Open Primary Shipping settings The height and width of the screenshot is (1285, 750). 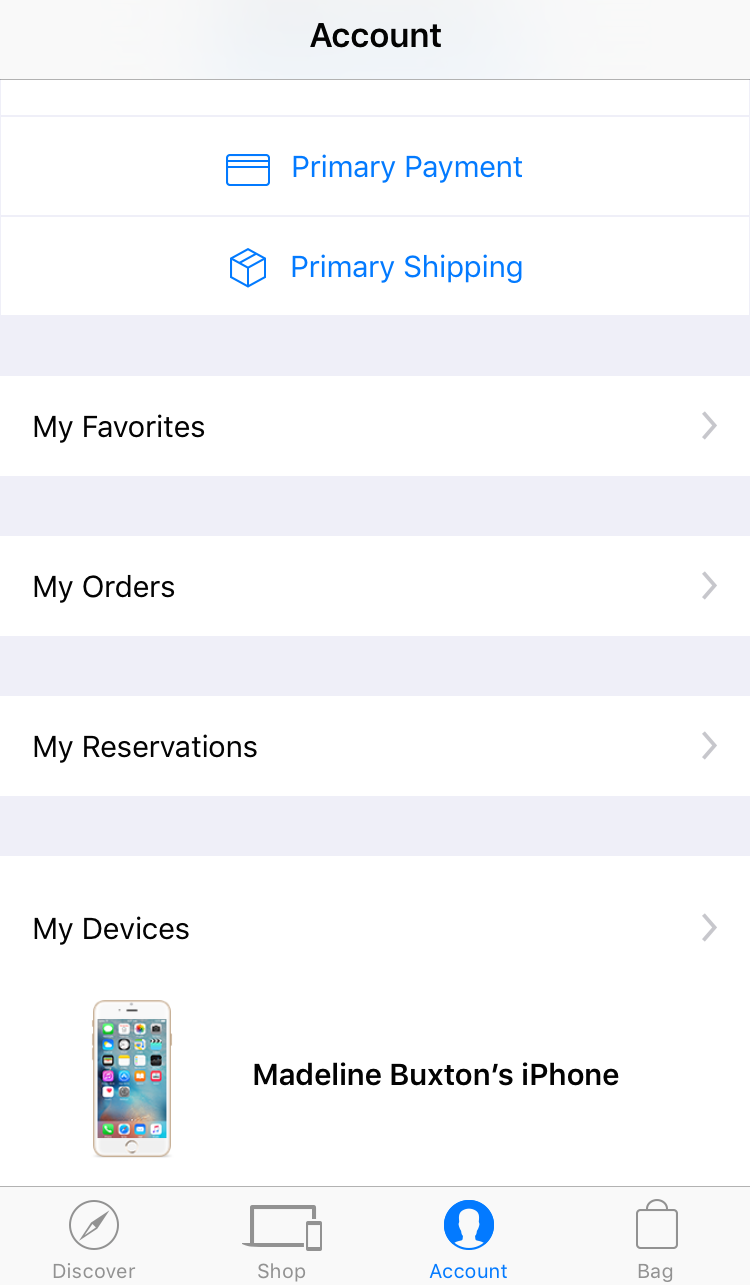tap(375, 267)
